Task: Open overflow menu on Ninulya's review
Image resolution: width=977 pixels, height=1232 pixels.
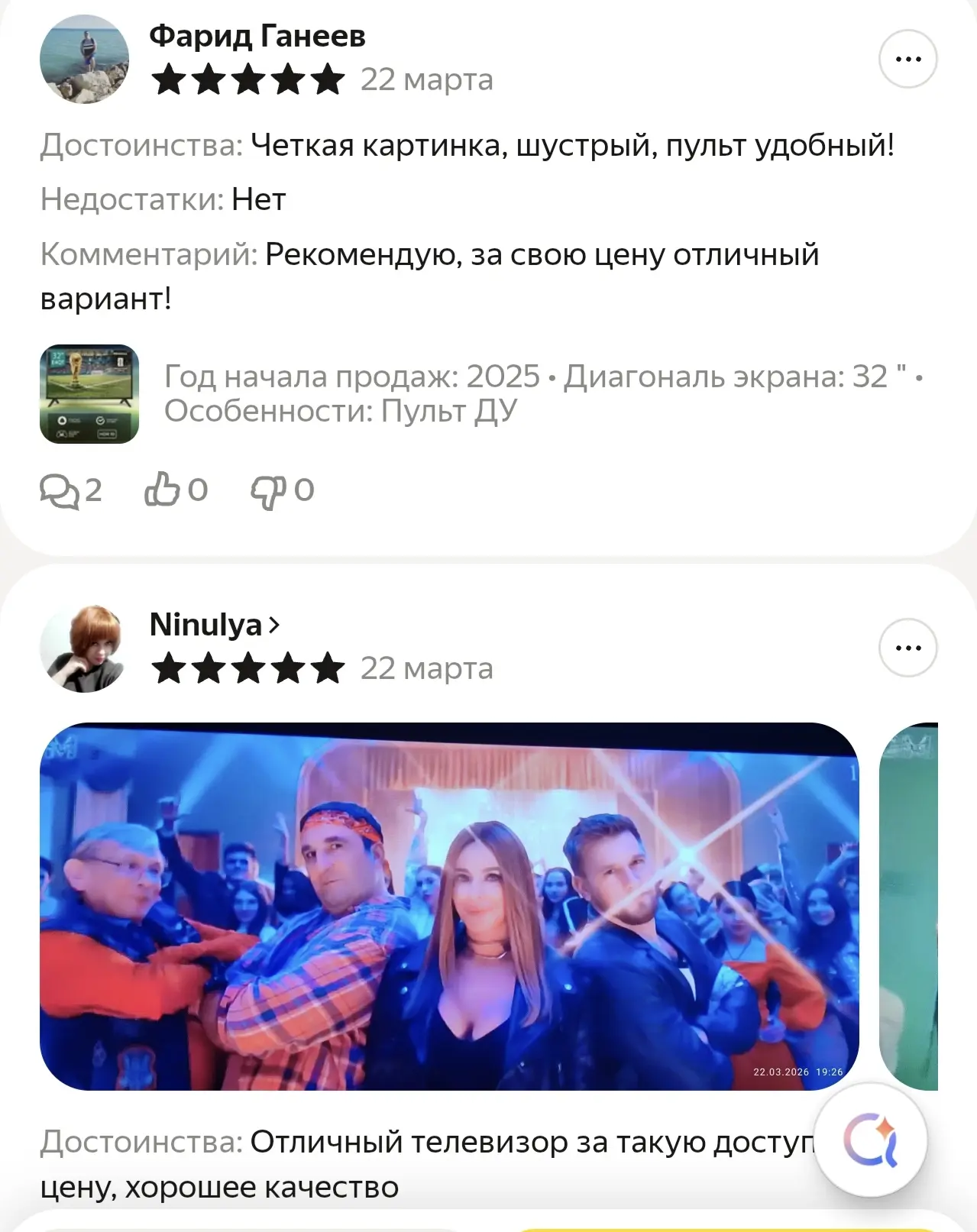Action: pyautogui.click(x=907, y=648)
